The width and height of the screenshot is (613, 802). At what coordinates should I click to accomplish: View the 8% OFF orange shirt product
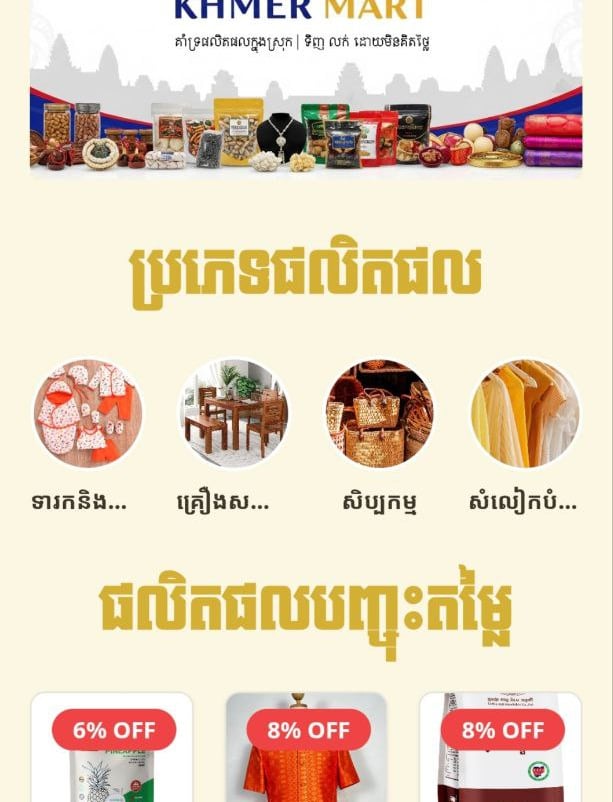[x=306, y=760]
